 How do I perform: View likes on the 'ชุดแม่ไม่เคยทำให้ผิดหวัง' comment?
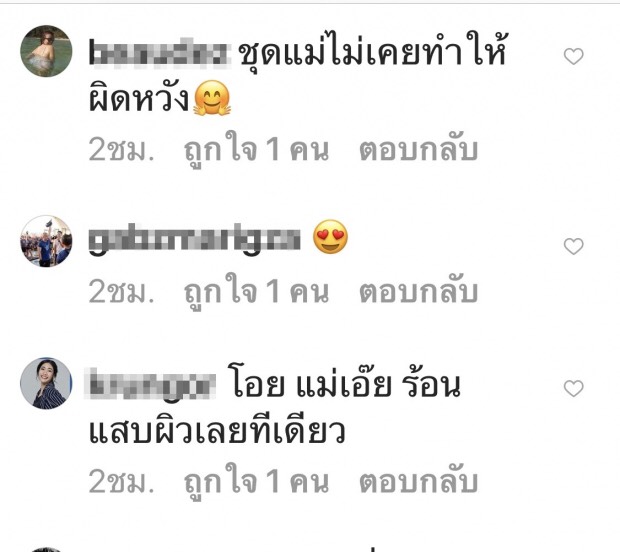point(256,150)
